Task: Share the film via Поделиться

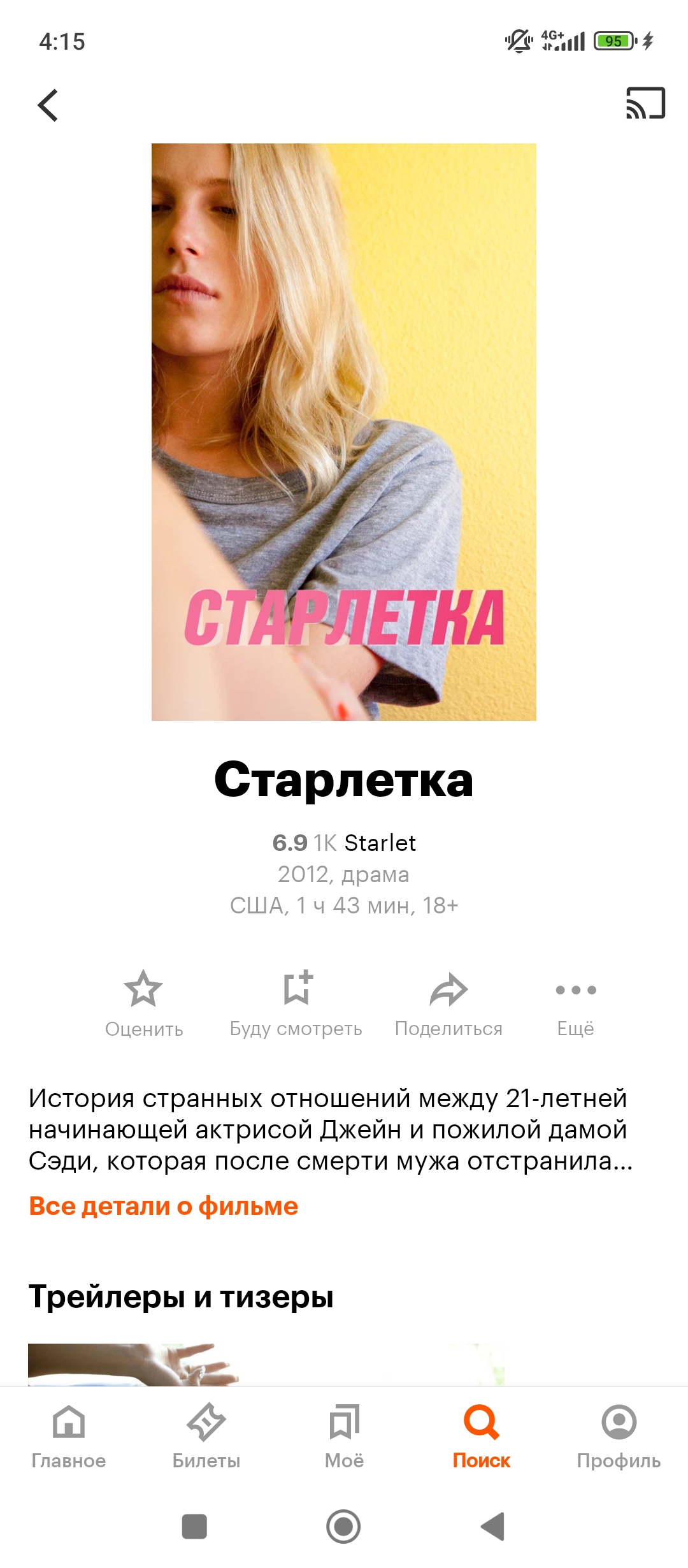Action: click(448, 1001)
